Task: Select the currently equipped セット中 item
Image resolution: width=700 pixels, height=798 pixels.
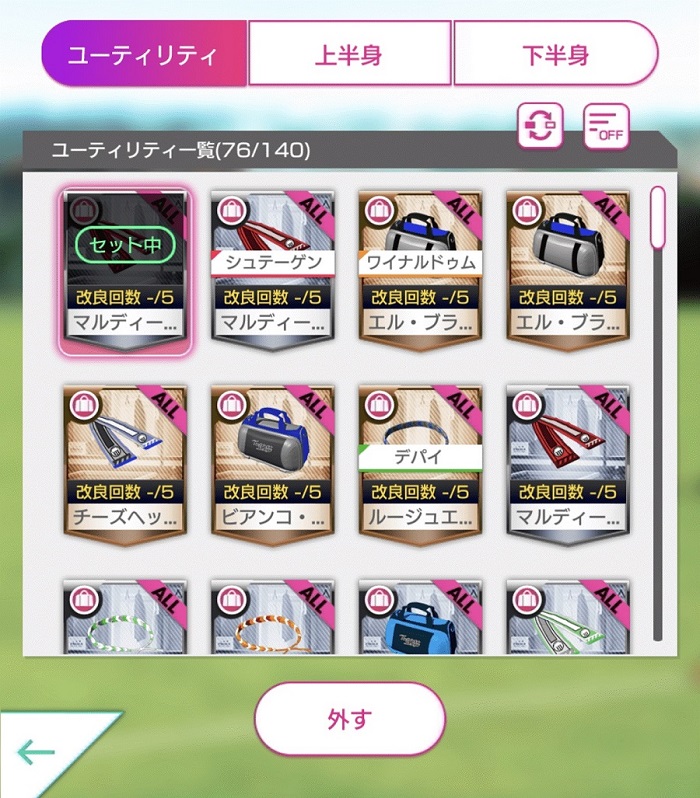Action: point(124,267)
